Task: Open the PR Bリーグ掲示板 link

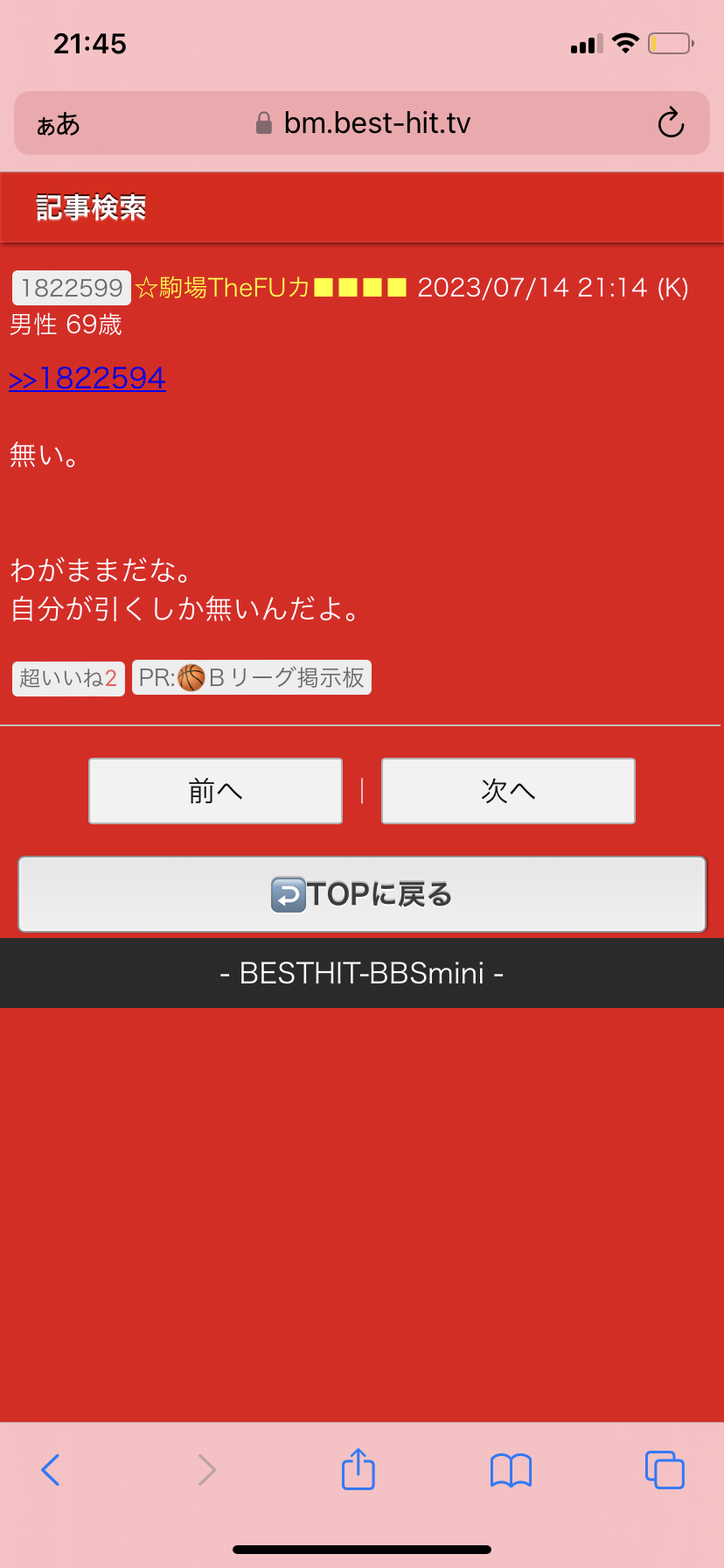Action: (x=252, y=678)
